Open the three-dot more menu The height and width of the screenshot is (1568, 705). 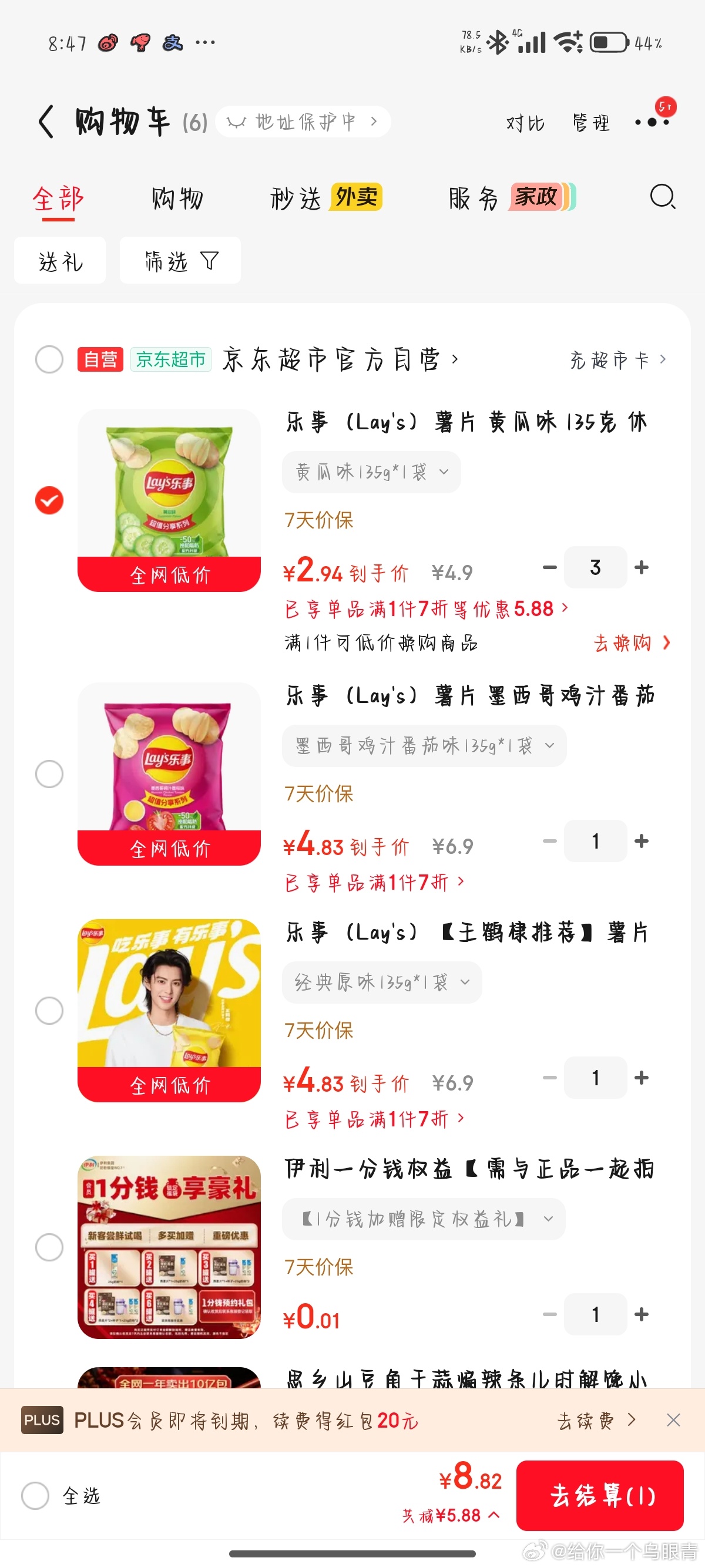[652, 122]
